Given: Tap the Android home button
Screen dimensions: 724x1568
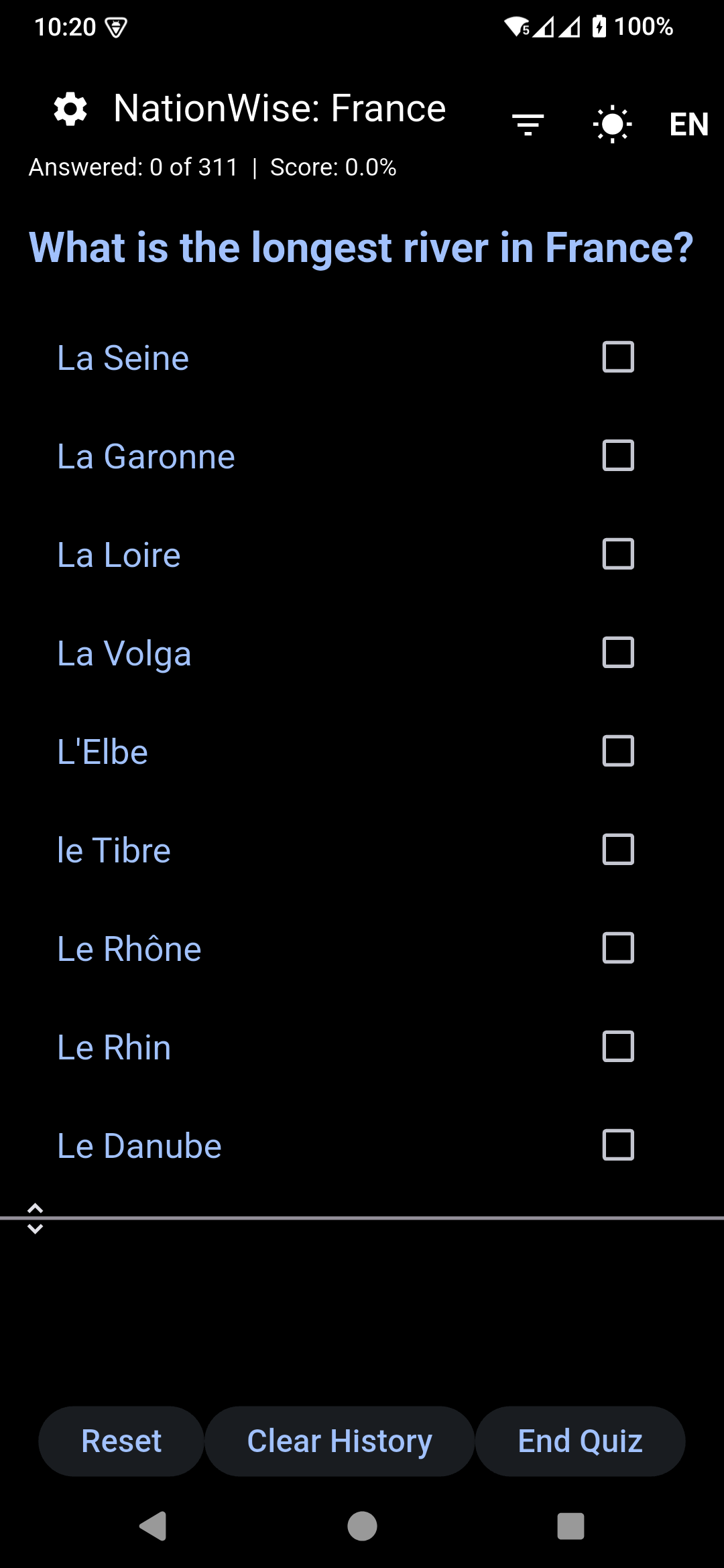Looking at the screenshot, I should point(362,1528).
